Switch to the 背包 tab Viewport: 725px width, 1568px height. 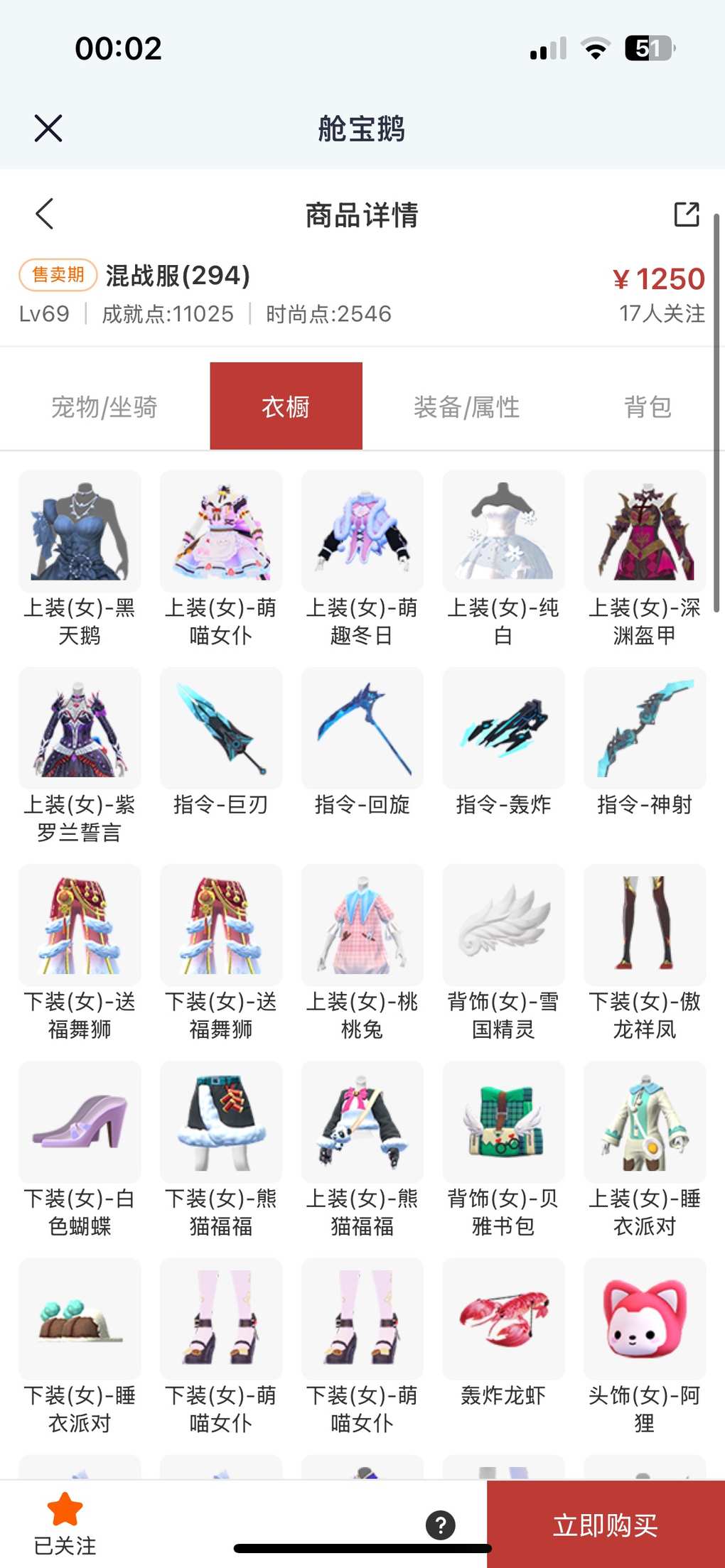coord(647,407)
